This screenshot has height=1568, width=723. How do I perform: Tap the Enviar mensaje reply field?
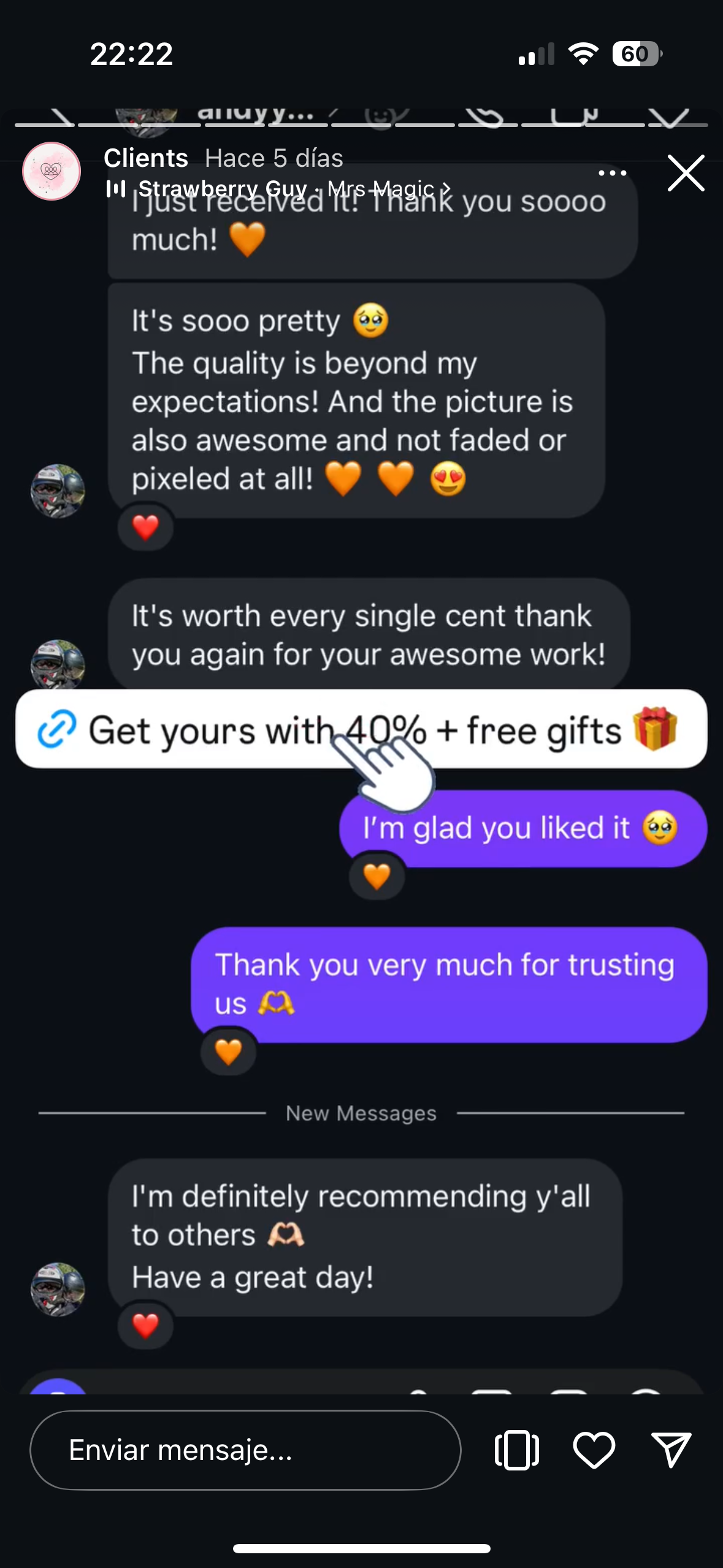(x=245, y=1450)
